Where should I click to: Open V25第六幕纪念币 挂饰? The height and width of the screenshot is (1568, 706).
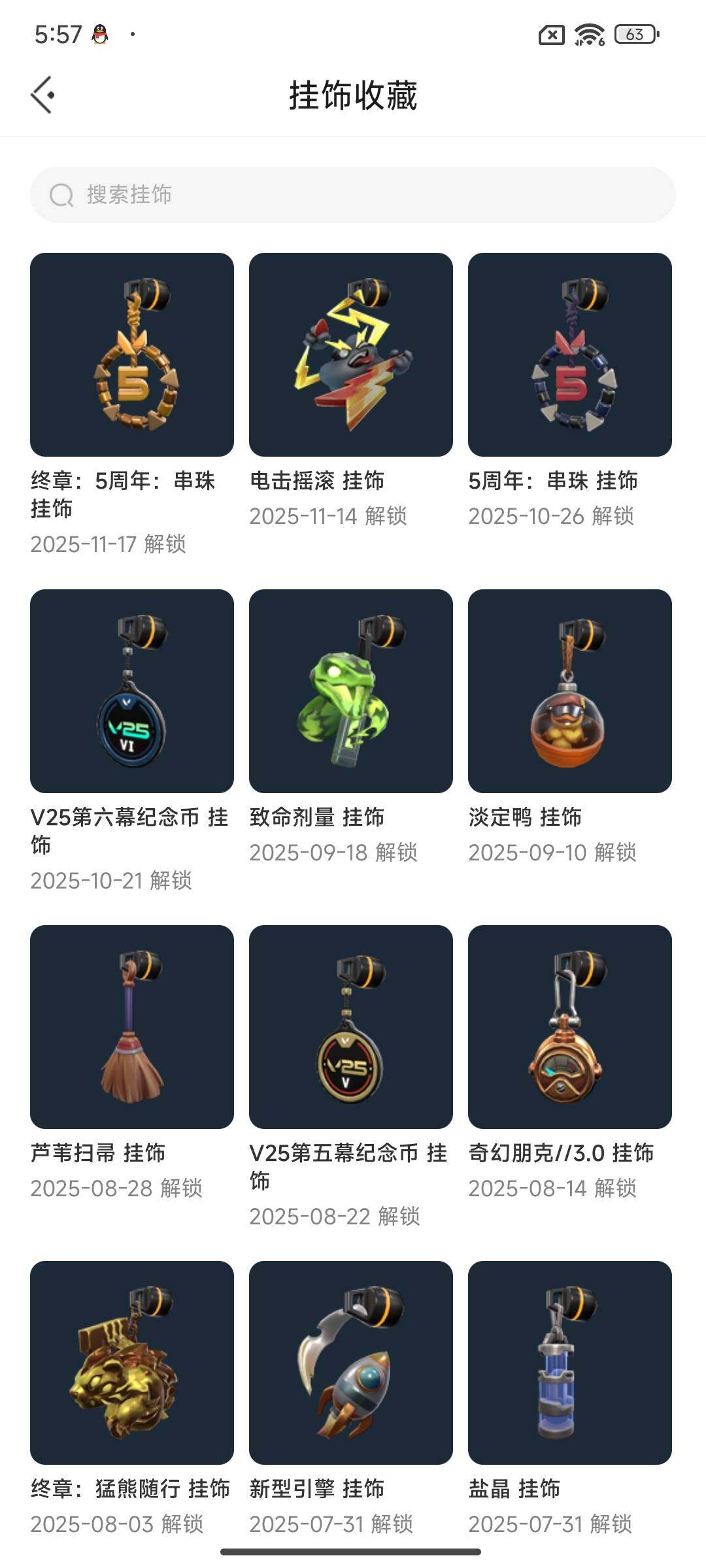click(132, 691)
